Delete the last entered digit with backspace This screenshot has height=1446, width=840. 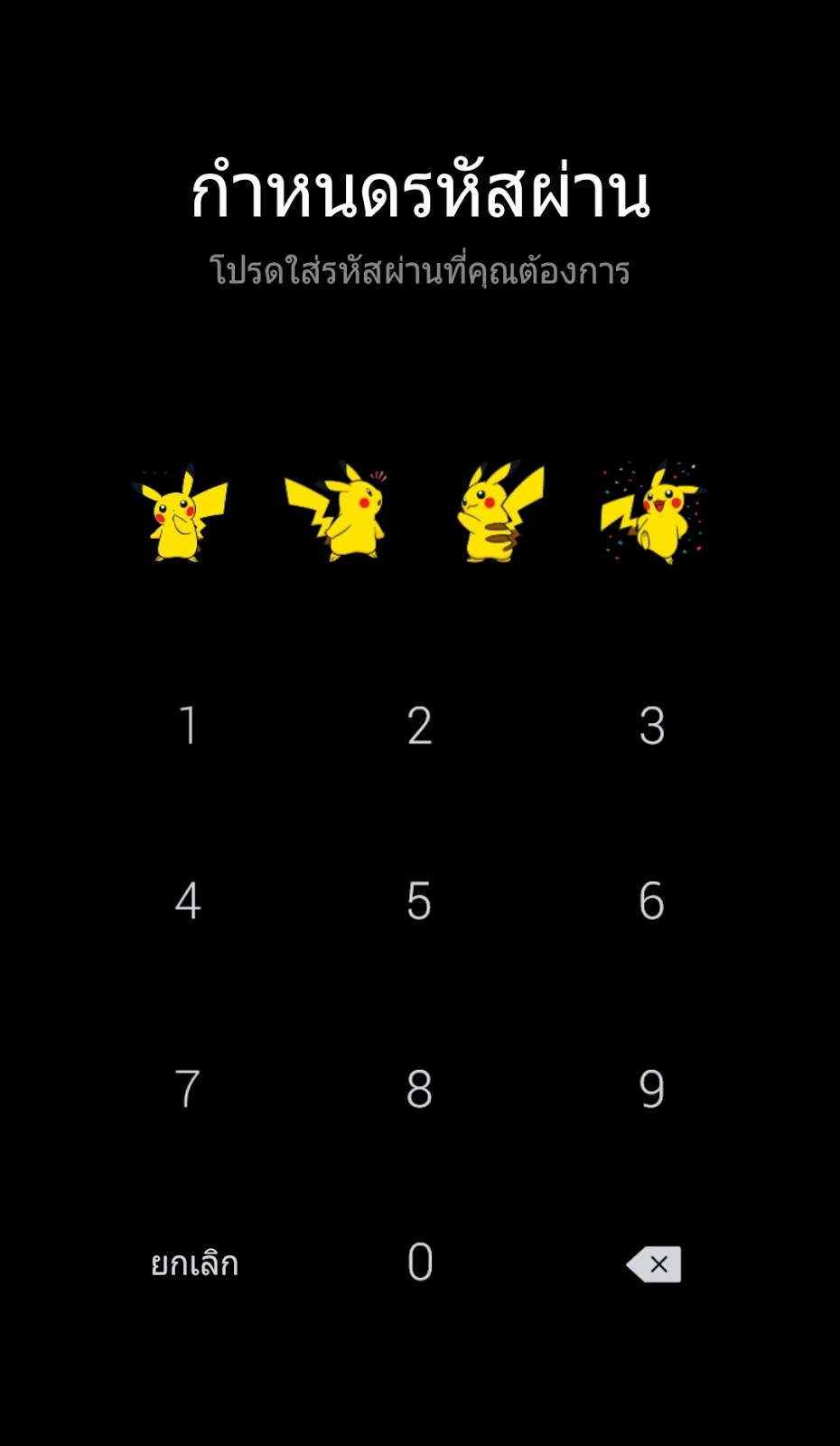654,1263
